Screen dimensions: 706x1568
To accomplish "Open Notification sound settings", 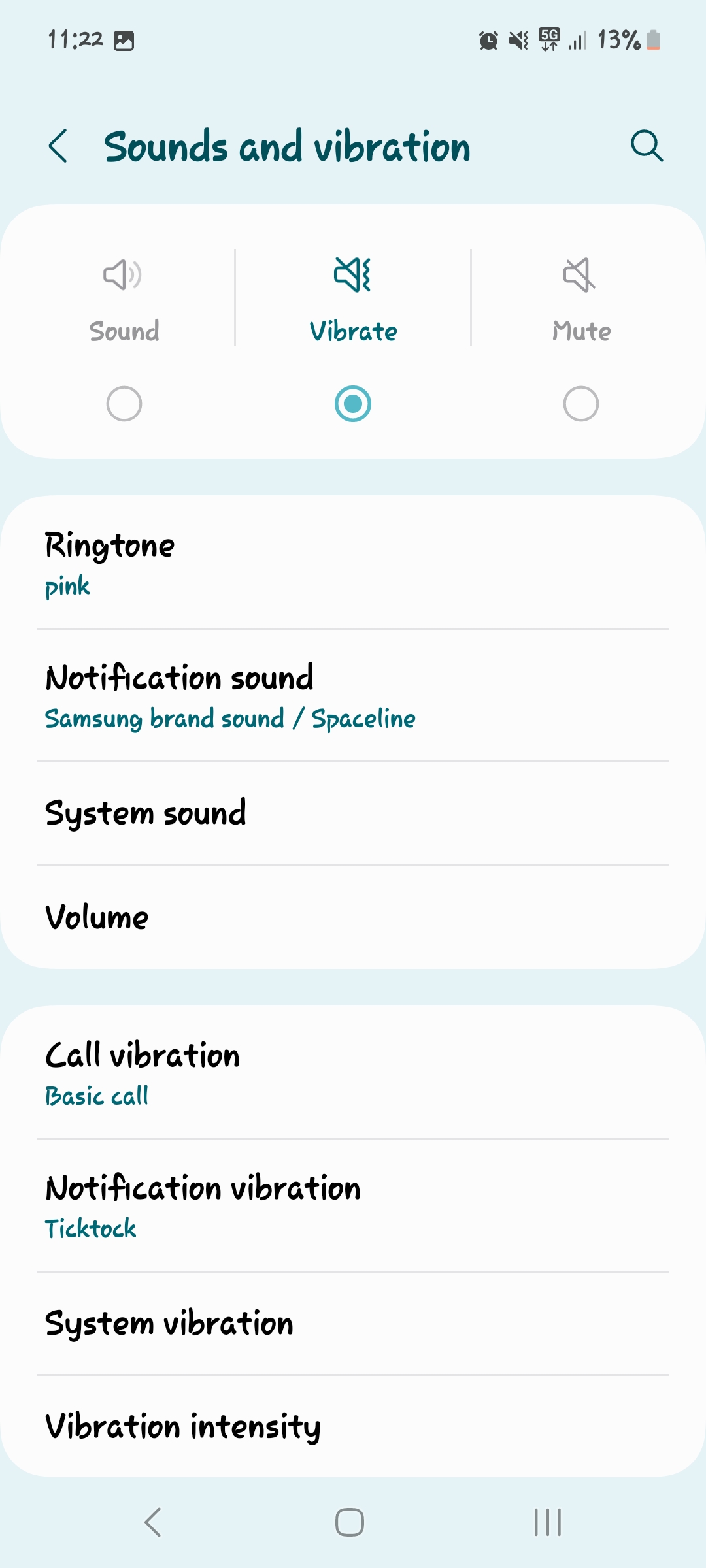I will click(353, 696).
